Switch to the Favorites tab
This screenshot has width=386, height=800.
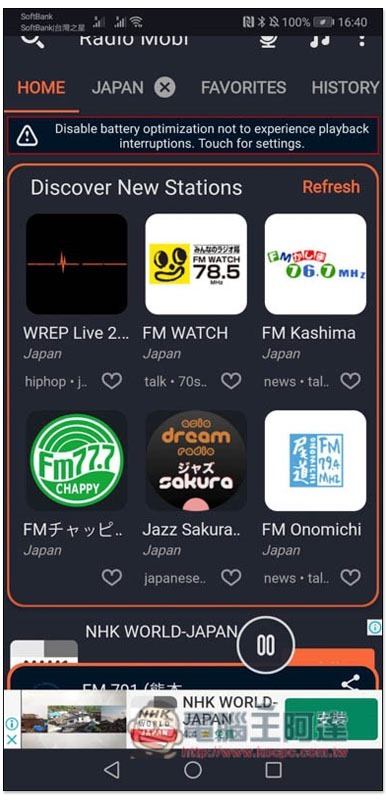tap(243, 88)
